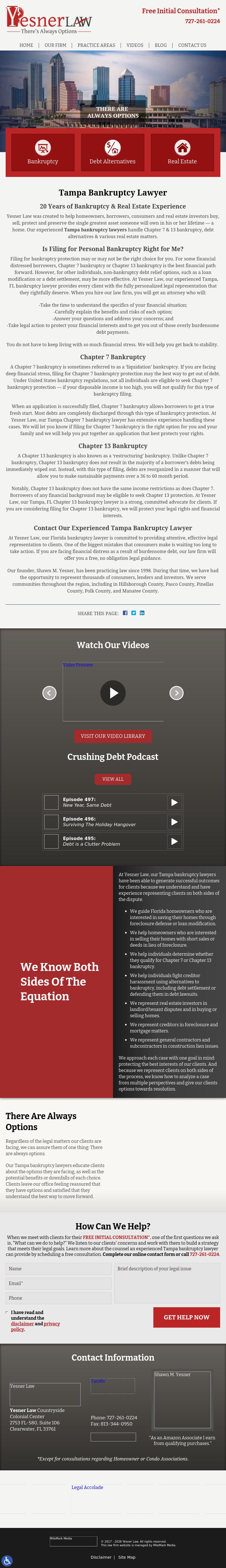Open the Bankruptcy practice tile
The width and height of the screenshot is (226, 1568).
(x=43, y=152)
